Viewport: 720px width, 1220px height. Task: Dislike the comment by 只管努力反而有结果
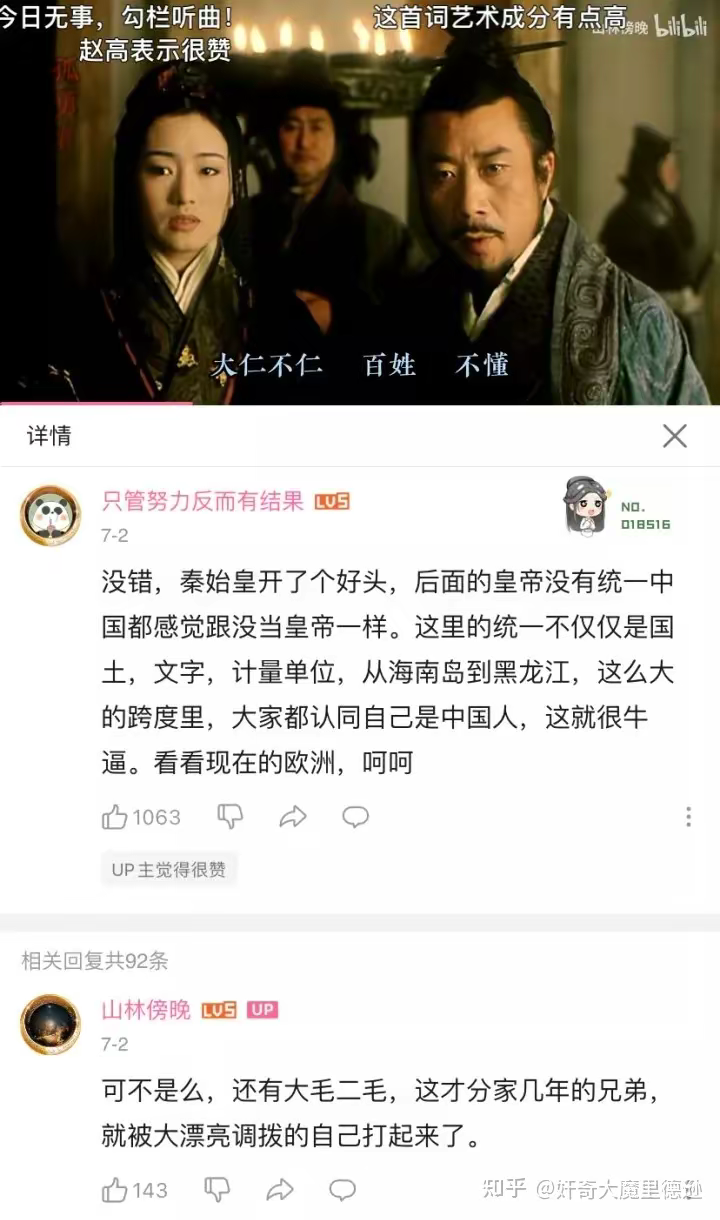click(x=230, y=817)
